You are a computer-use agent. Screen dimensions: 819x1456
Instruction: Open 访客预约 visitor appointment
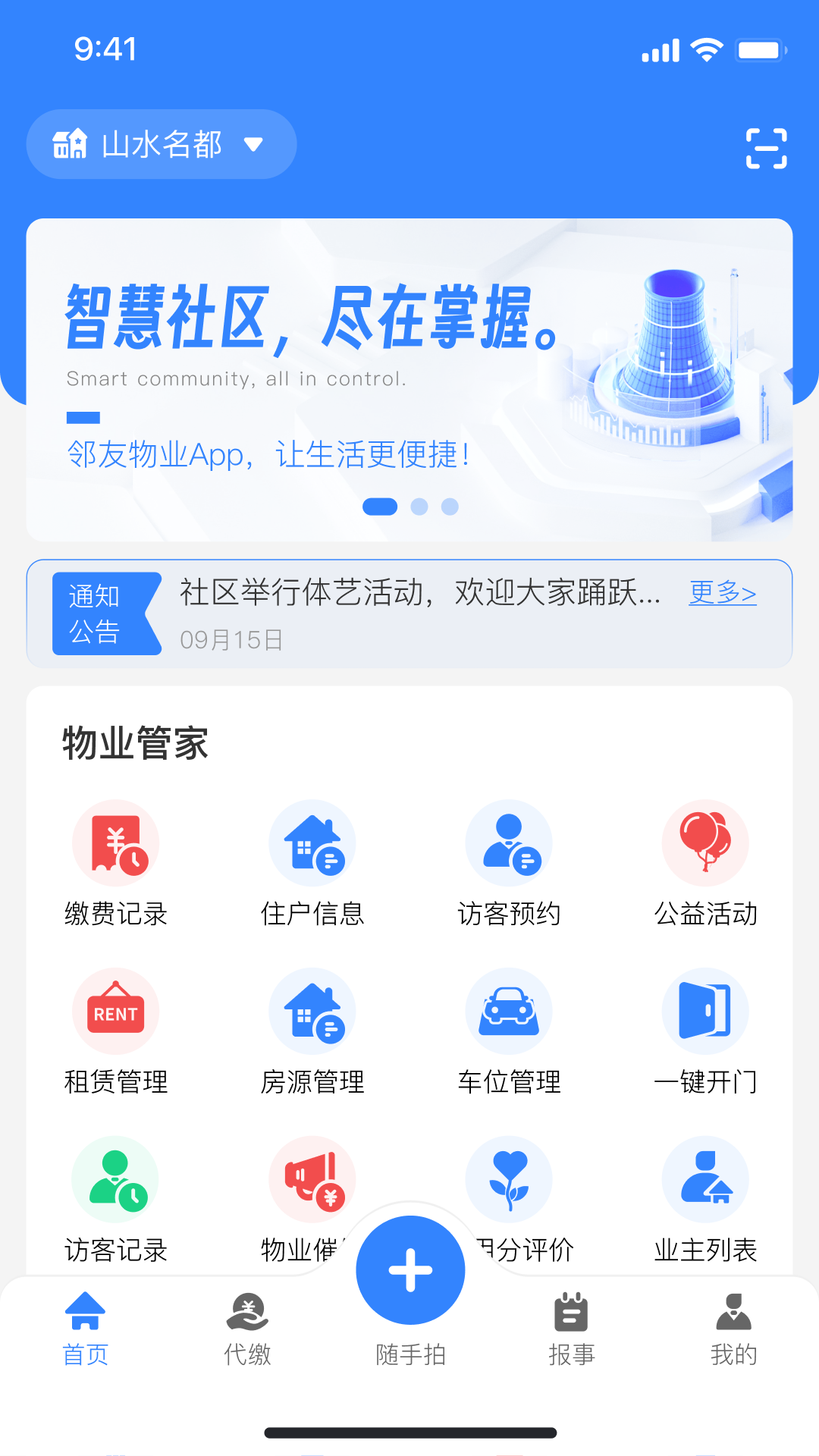click(509, 843)
